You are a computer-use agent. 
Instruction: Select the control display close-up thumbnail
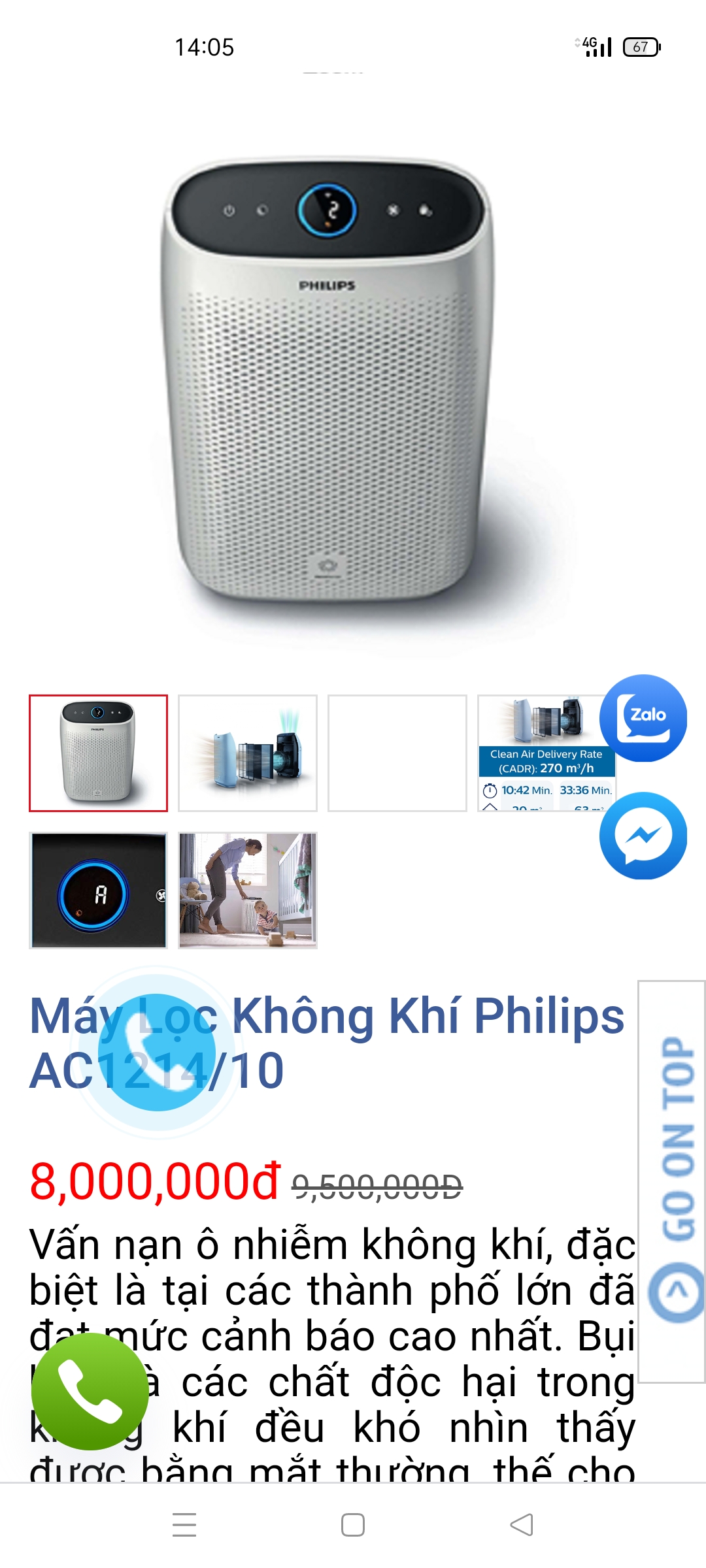coord(98,890)
